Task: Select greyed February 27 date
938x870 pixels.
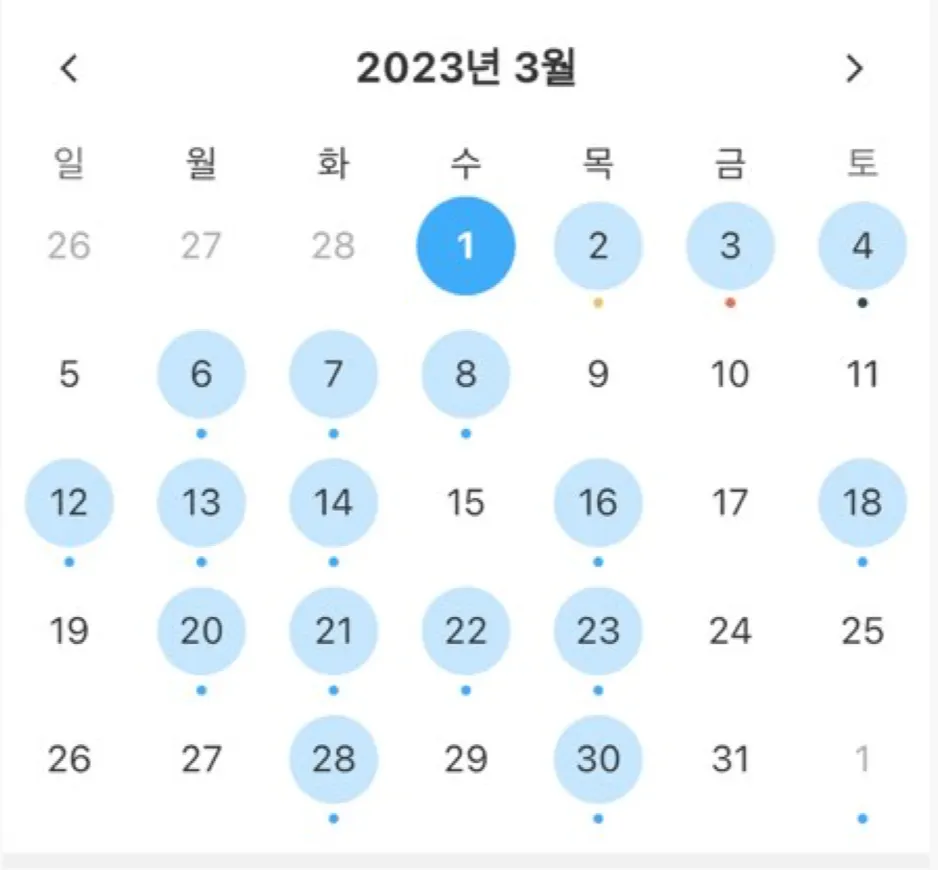Action: [x=201, y=246]
